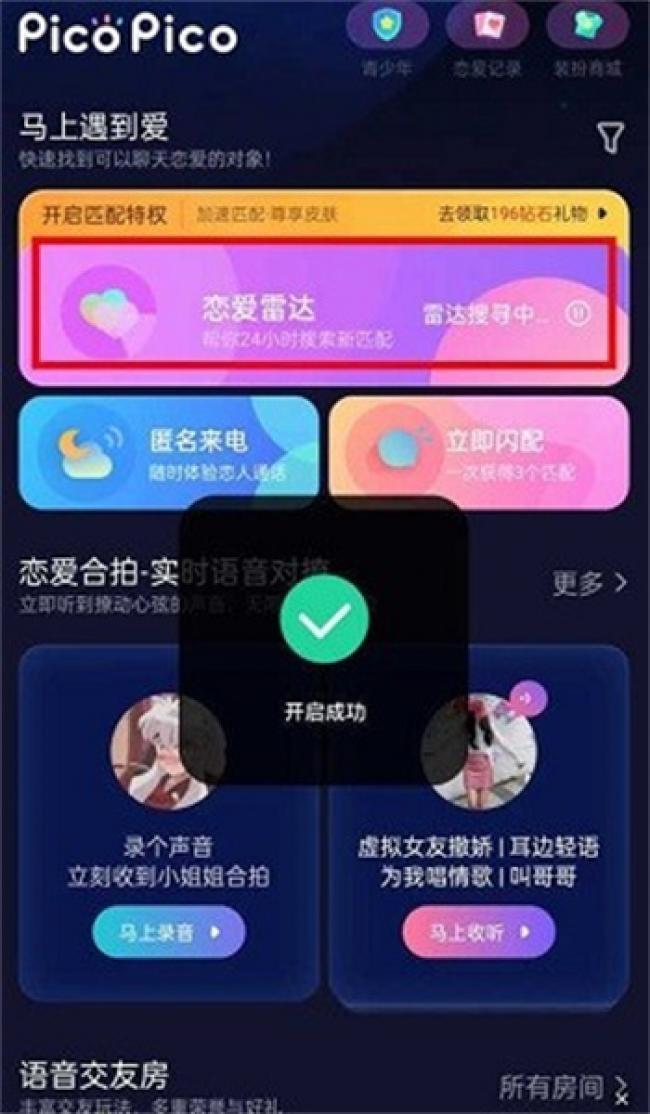The image size is (650, 1114).
Task: Open the 匿名来电 anonymous call card
Action: 168,453
